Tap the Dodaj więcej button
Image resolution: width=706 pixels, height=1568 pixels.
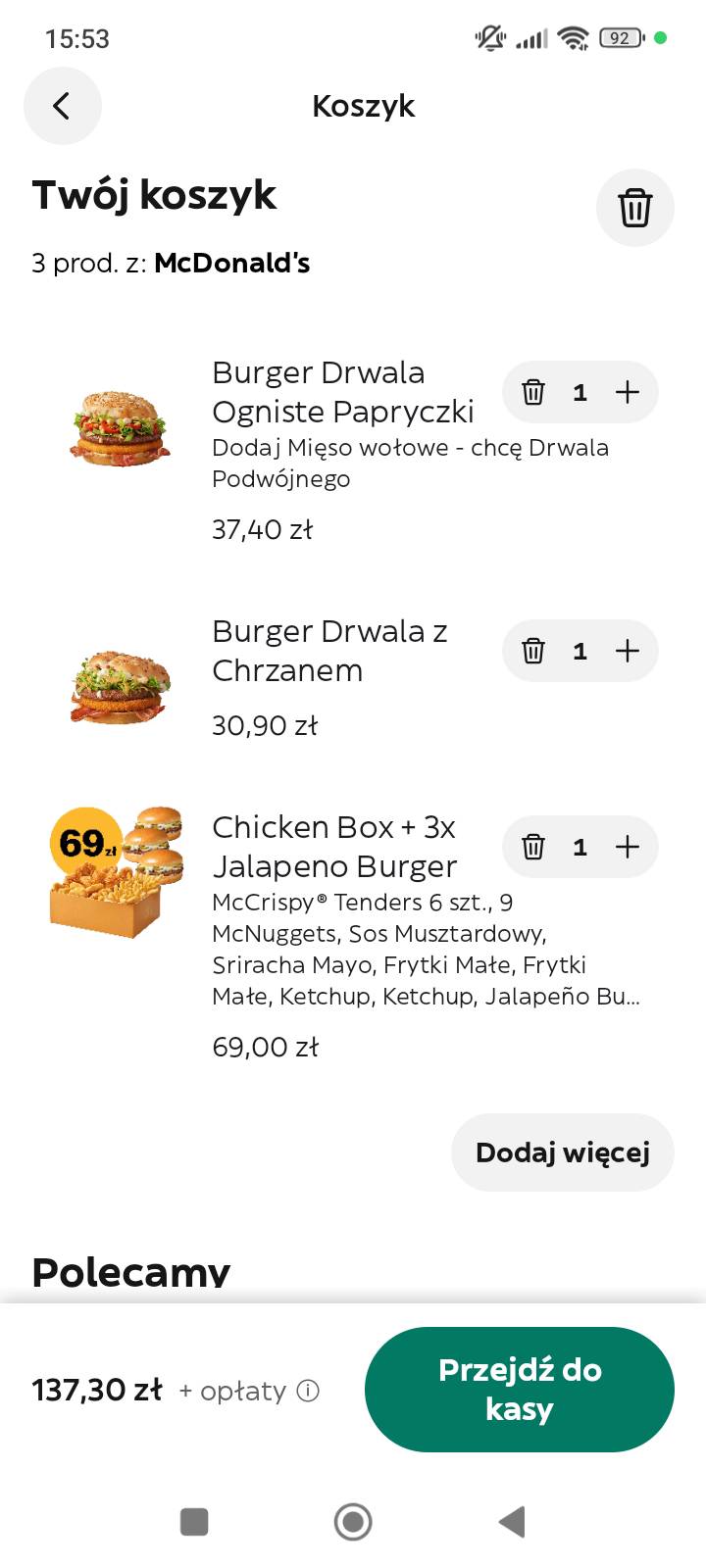(562, 1152)
